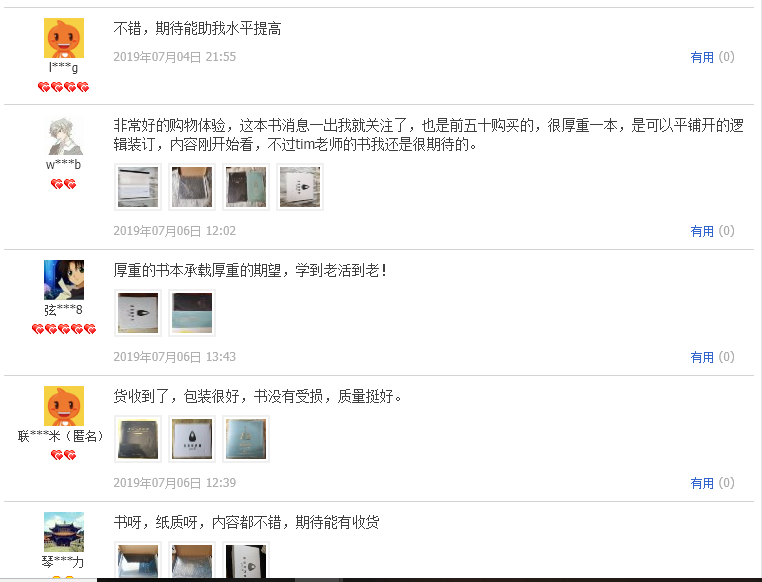Enlarge third photo in 联***米's review
This screenshot has height=582, width=762.
pyautogui.click(x=246, y=439)
